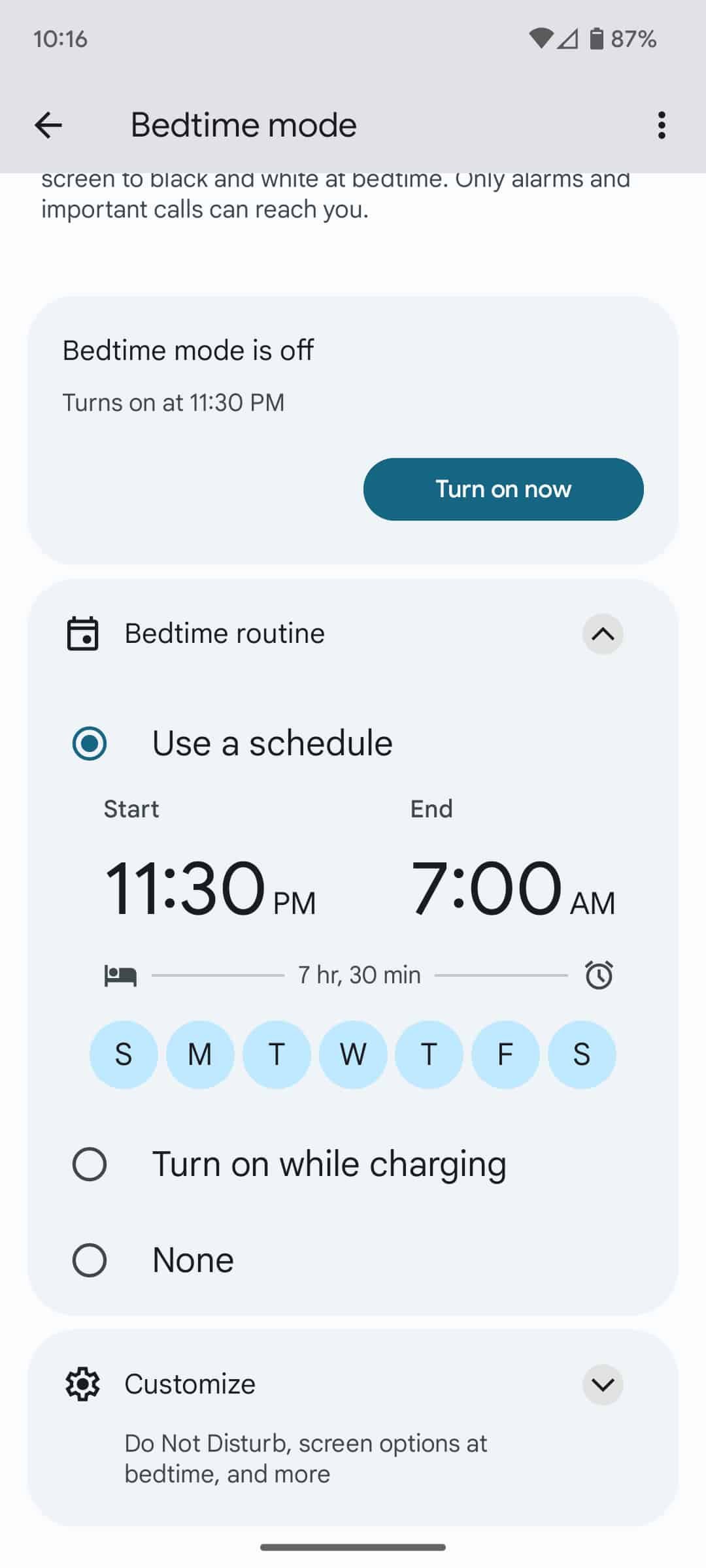Expand the Customize section
This screenshot has height=1568, width=706.
[603, 1384]
